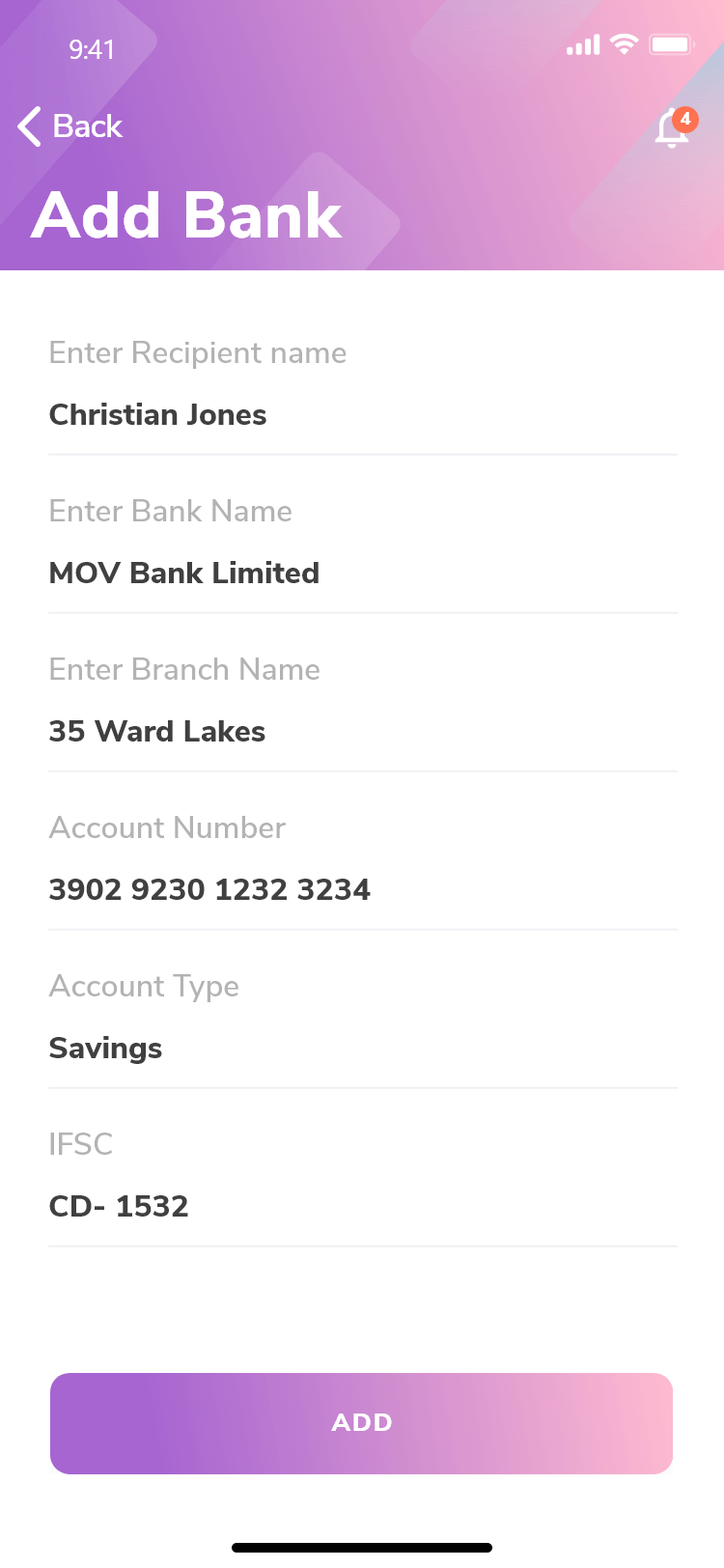
Task: Tap the home indicator bar at bottom
Action: click(362, 1546)
